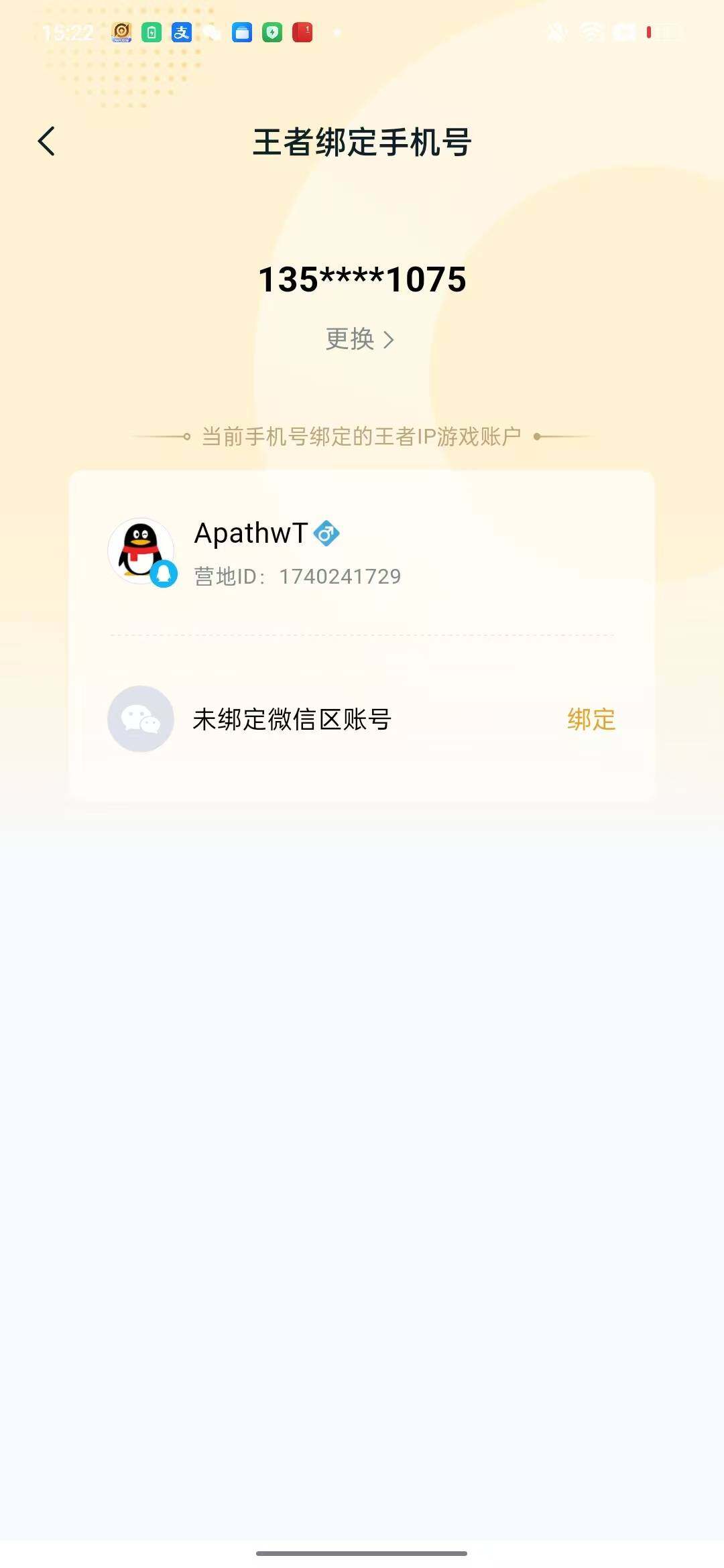Tap the title 王者绑定手机号
The image size is (724, 1568).
click(x=362, y=142)
